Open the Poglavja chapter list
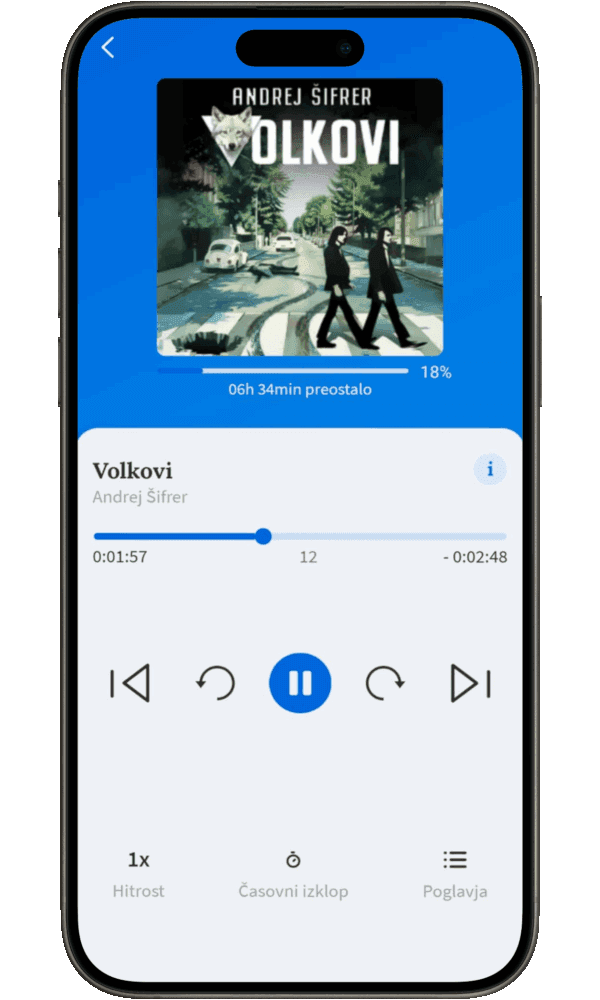 455,873
